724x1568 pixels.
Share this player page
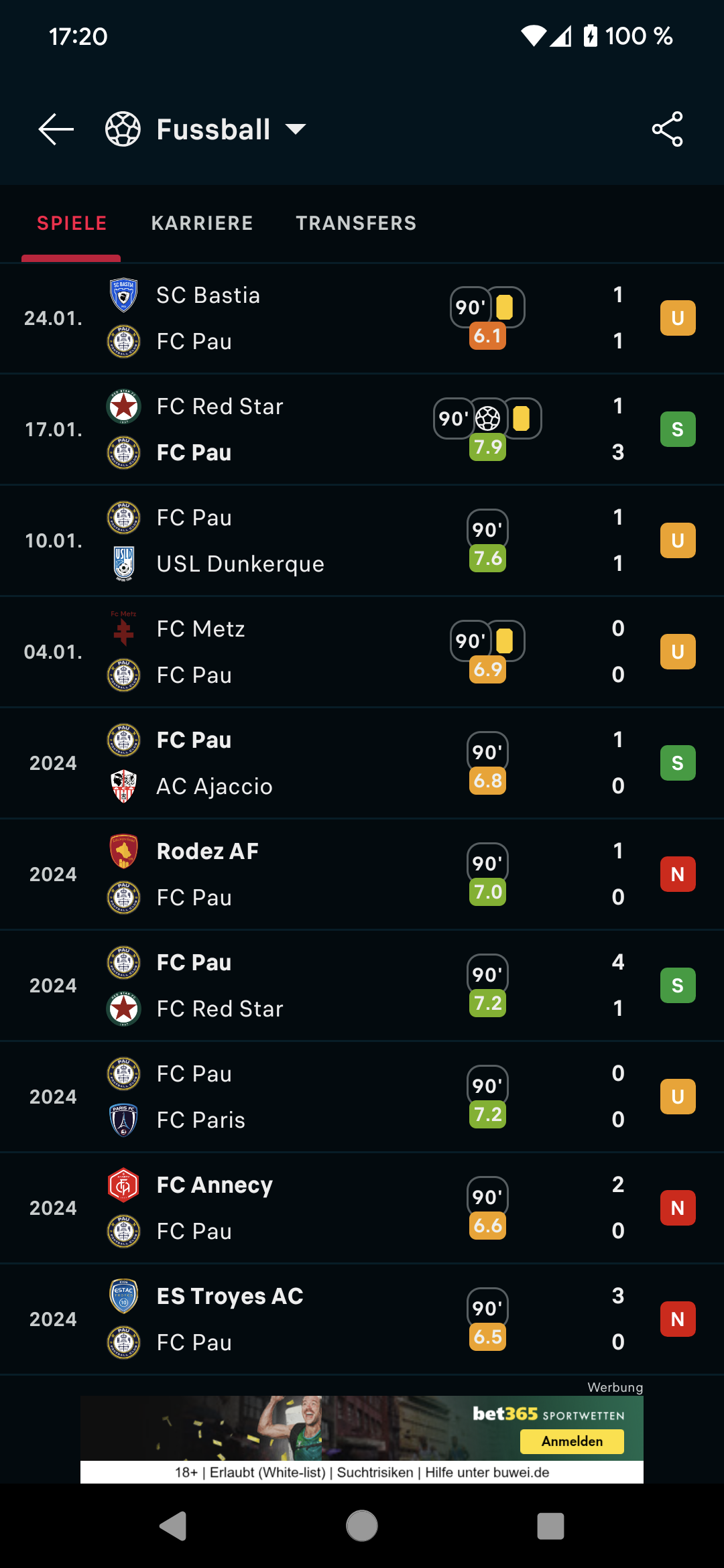coord(668,129)
